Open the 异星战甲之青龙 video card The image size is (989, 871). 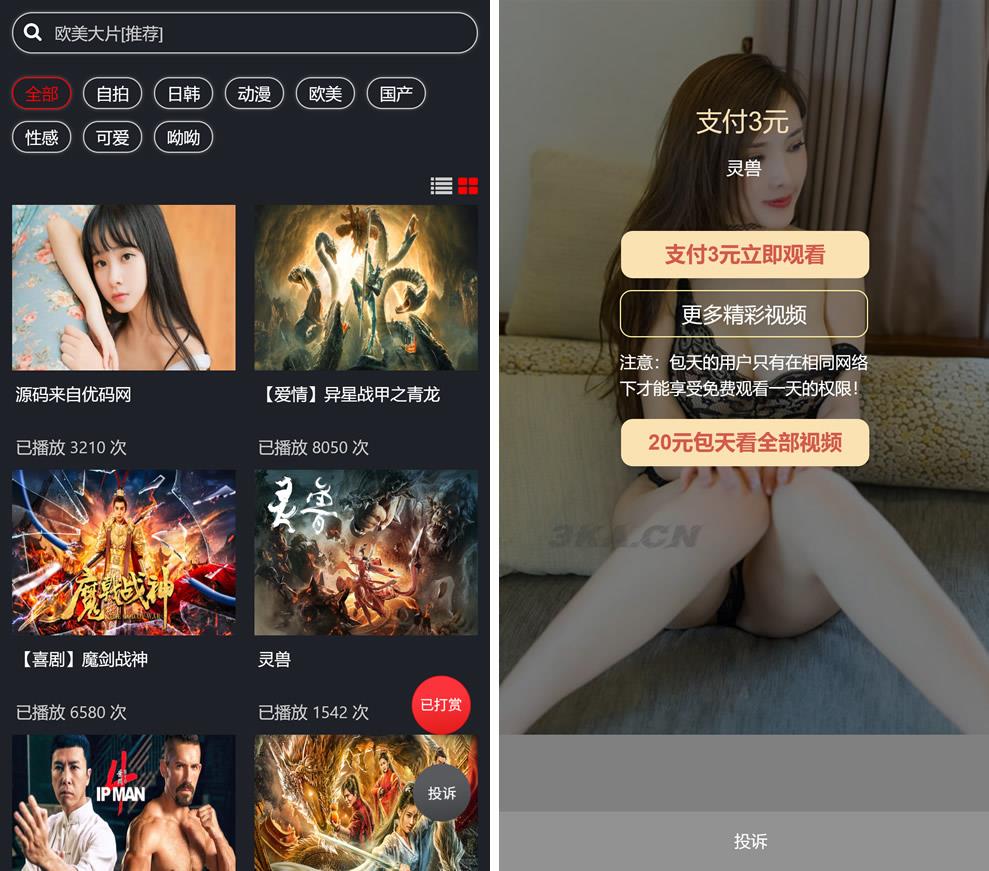click(365, 288)
